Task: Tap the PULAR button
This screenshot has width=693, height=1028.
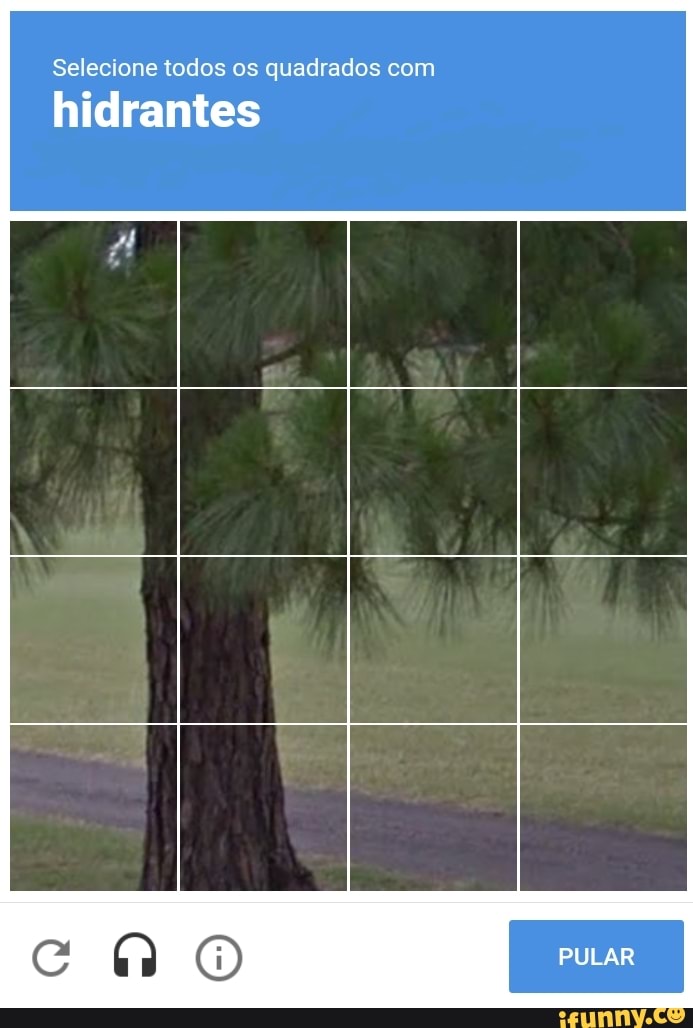Action: tap(596, 957)
